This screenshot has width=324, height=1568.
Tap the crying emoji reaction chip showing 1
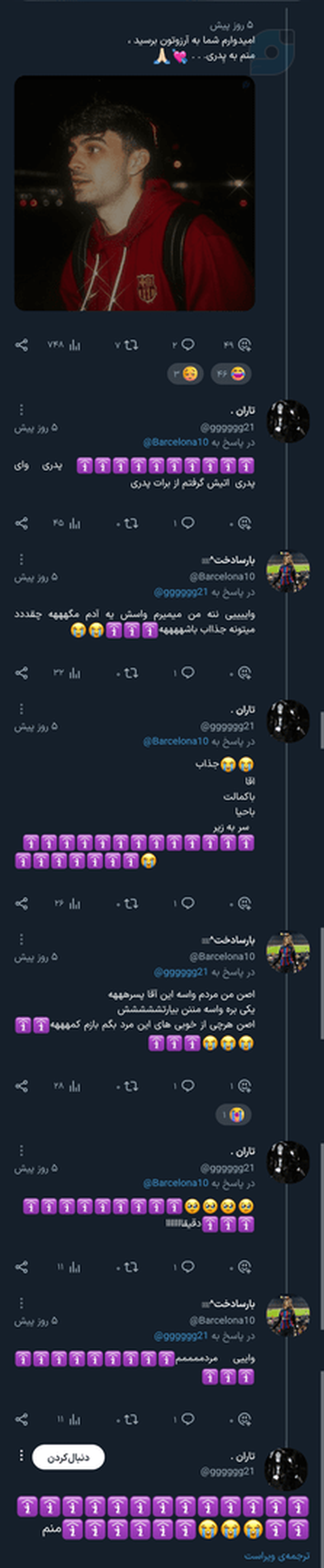pyautogui.click(x=233, y=1115)
